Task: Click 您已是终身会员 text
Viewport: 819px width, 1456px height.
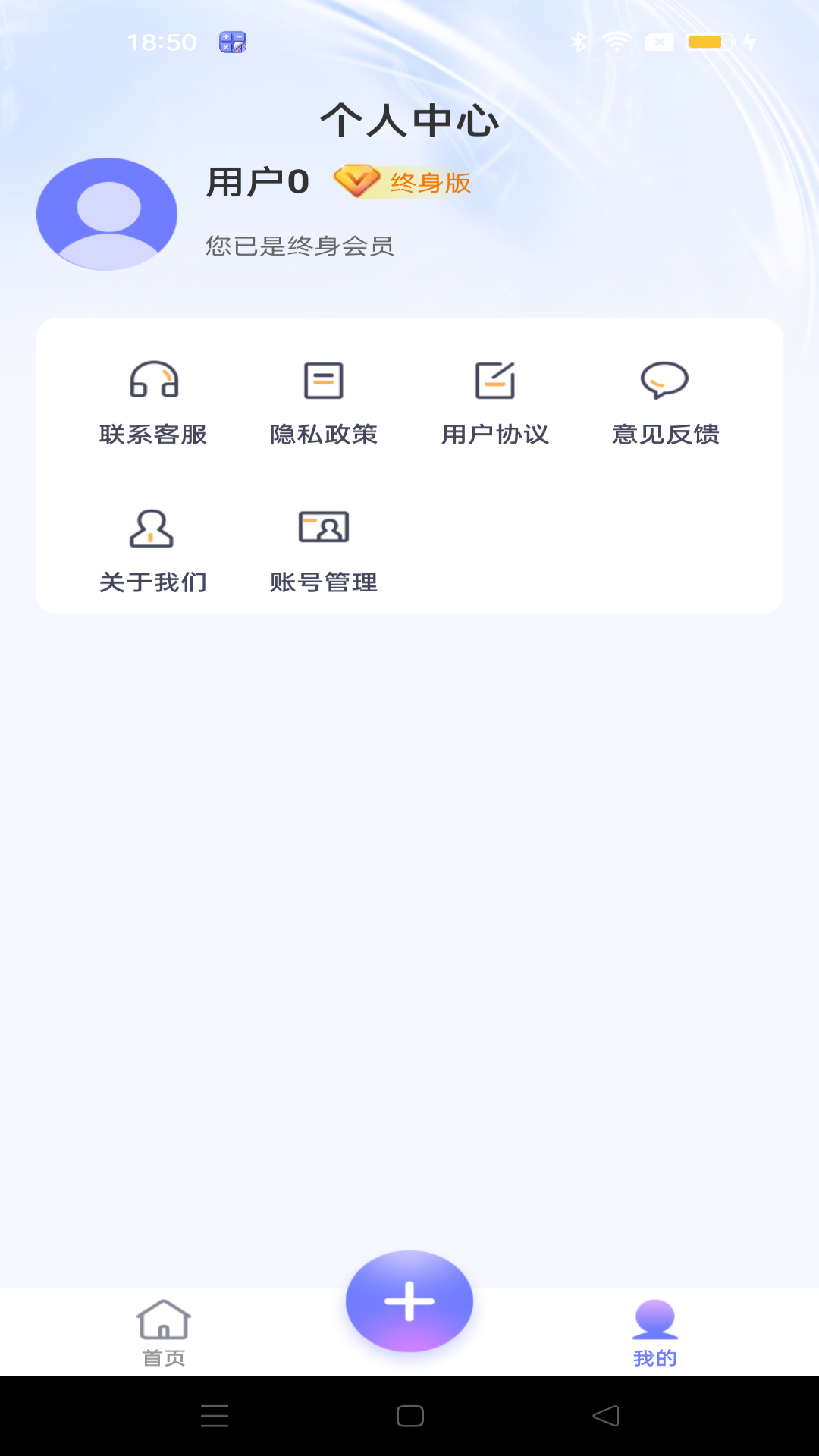Action: tap(299, 245)
